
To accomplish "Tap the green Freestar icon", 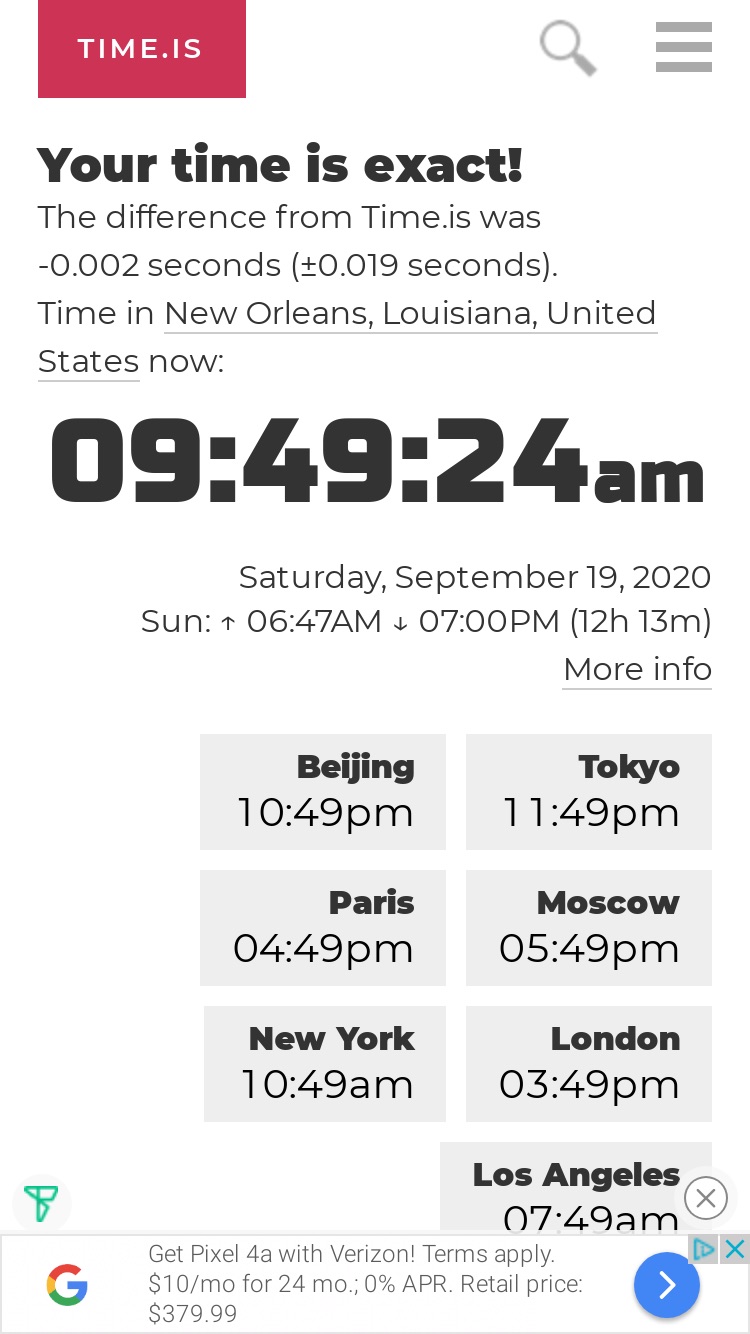I will point(41,1203).
